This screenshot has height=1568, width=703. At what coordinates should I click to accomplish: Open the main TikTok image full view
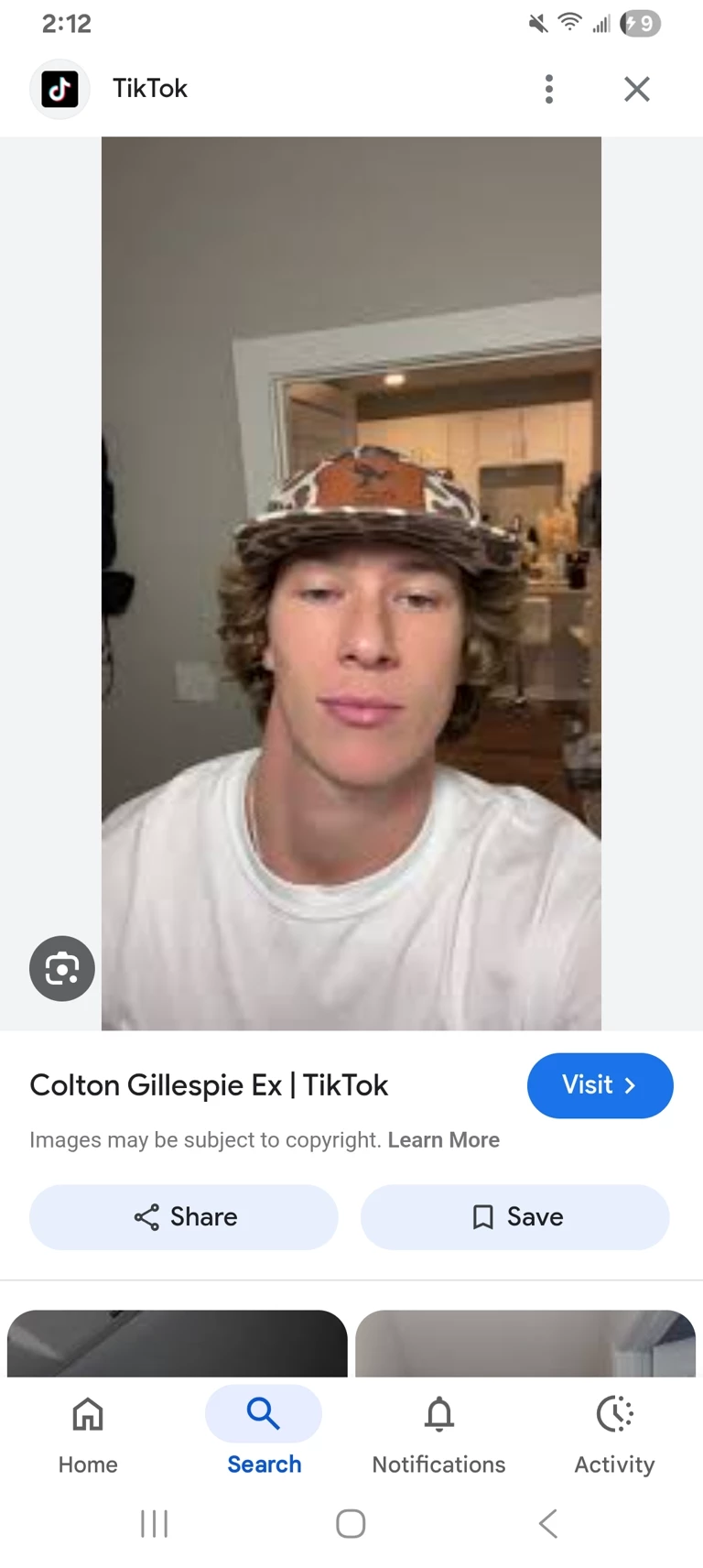(x=351, y=583)
